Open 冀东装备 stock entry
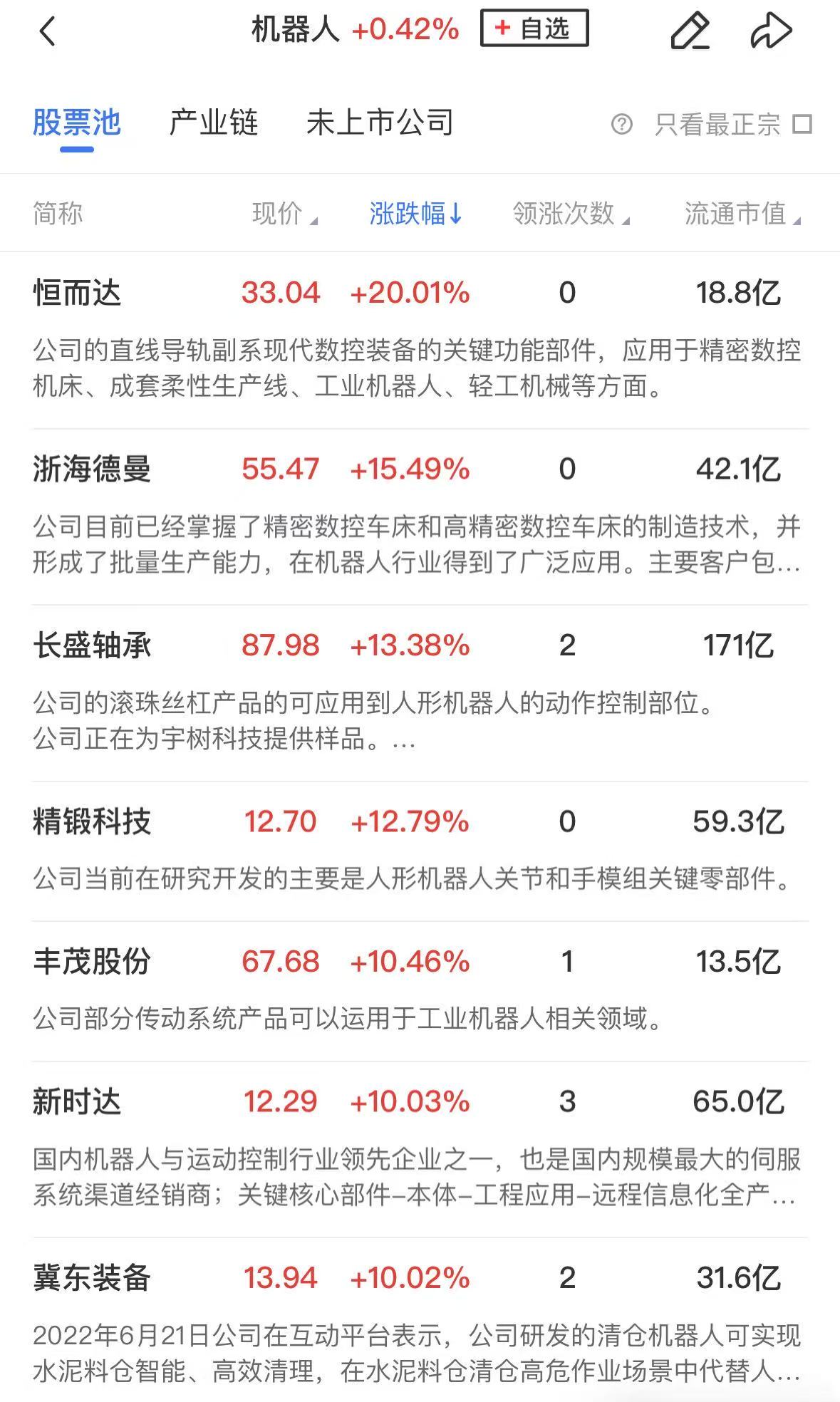This screenshot has height=1402, width=840. [91, 1278]
